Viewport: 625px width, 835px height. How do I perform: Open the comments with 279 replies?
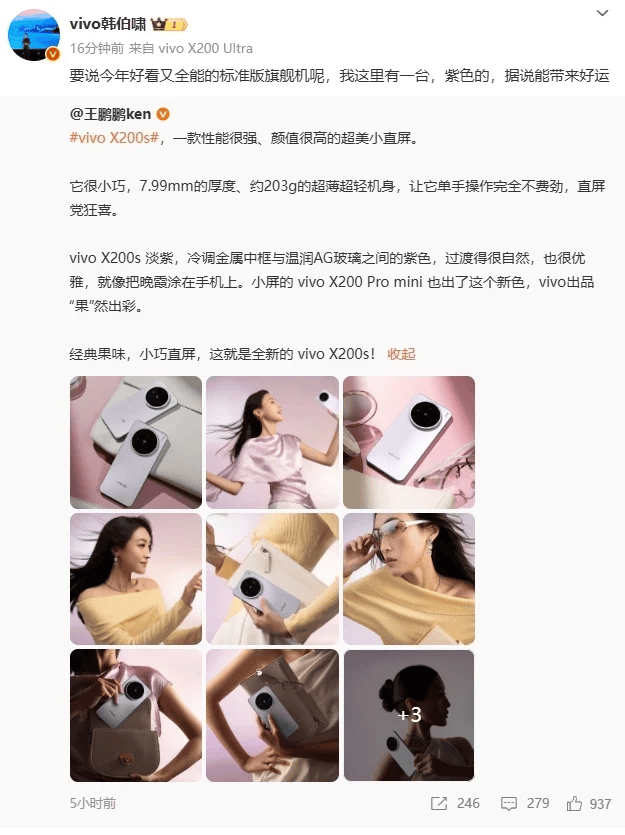(526, 803)
